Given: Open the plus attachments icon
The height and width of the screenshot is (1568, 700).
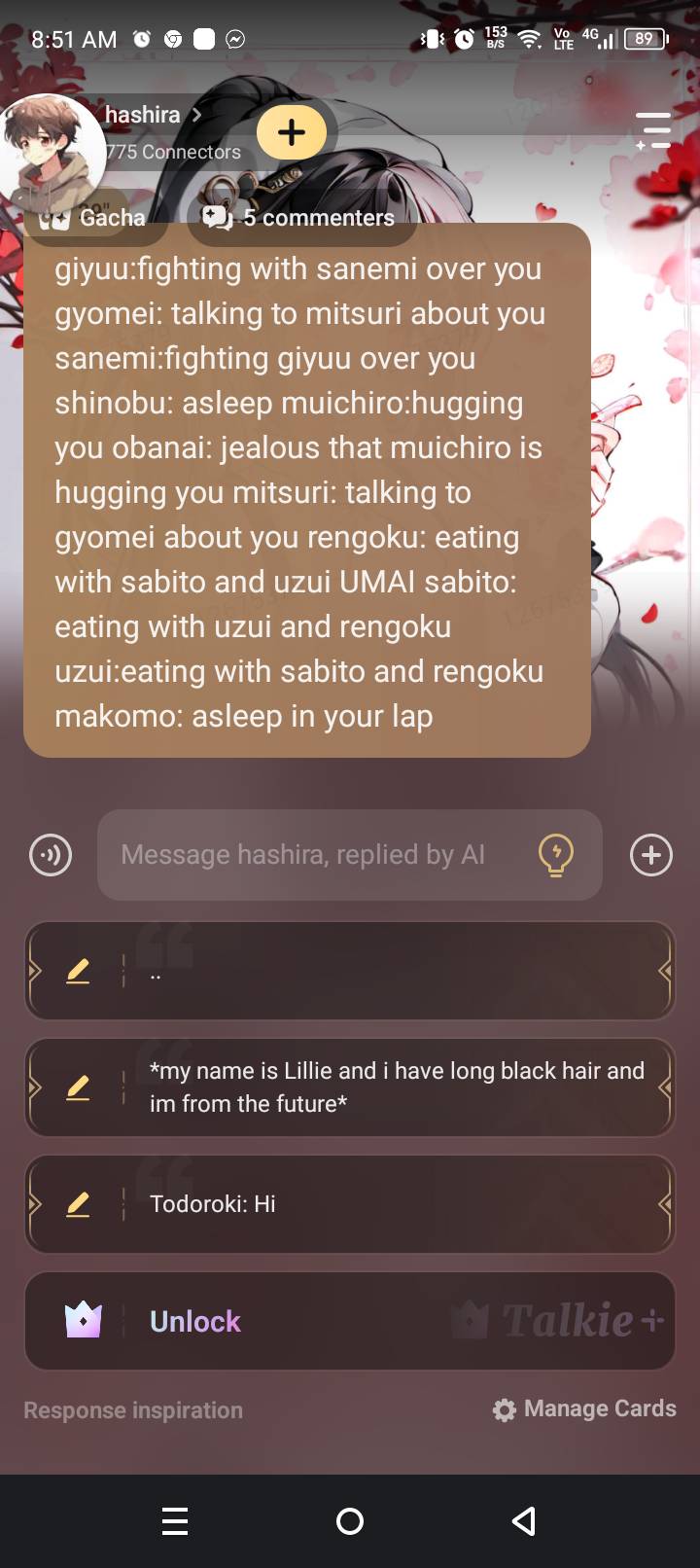Looking at the screenshot, I should pos(650,855).
